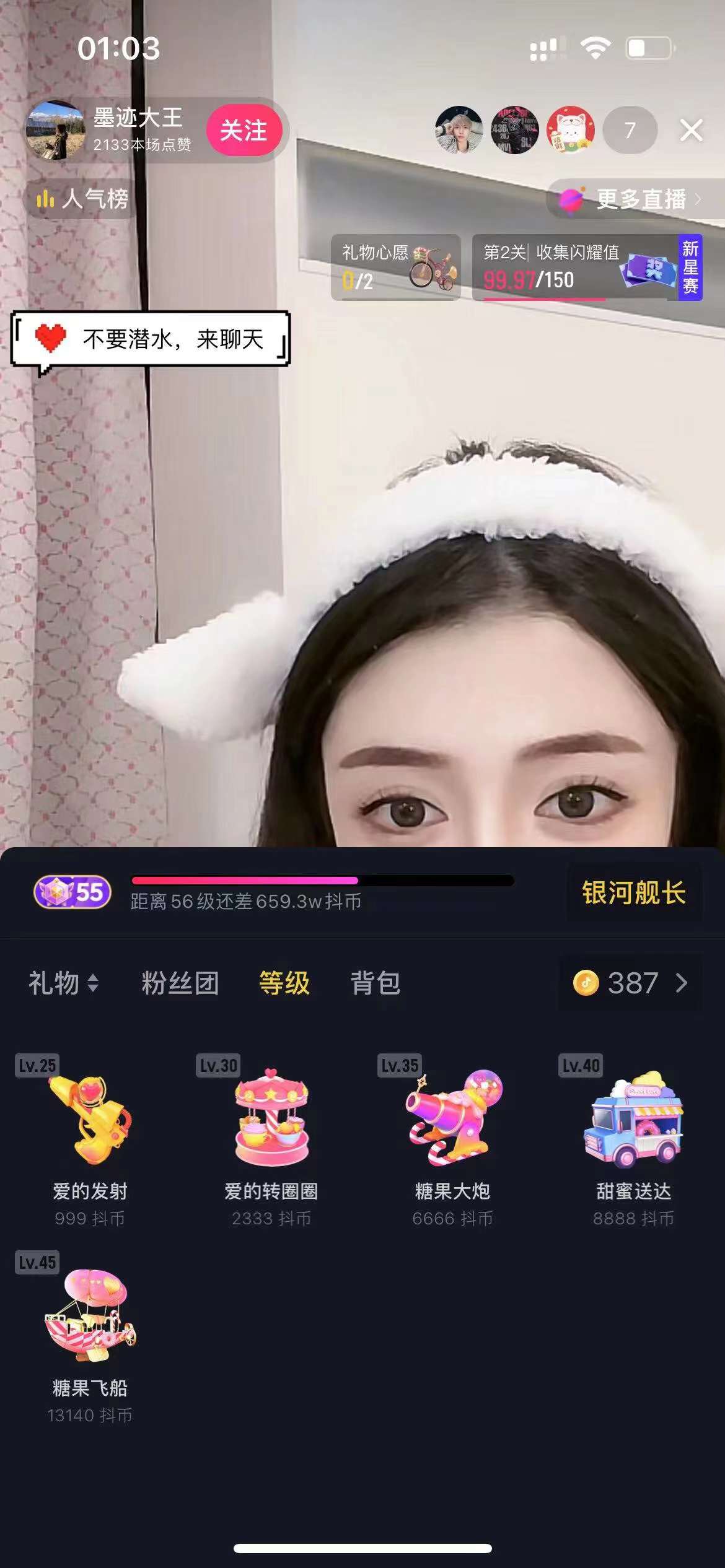725x1568 pixels.
Task: Select the 等级 tab
Action: coord(284,983)
